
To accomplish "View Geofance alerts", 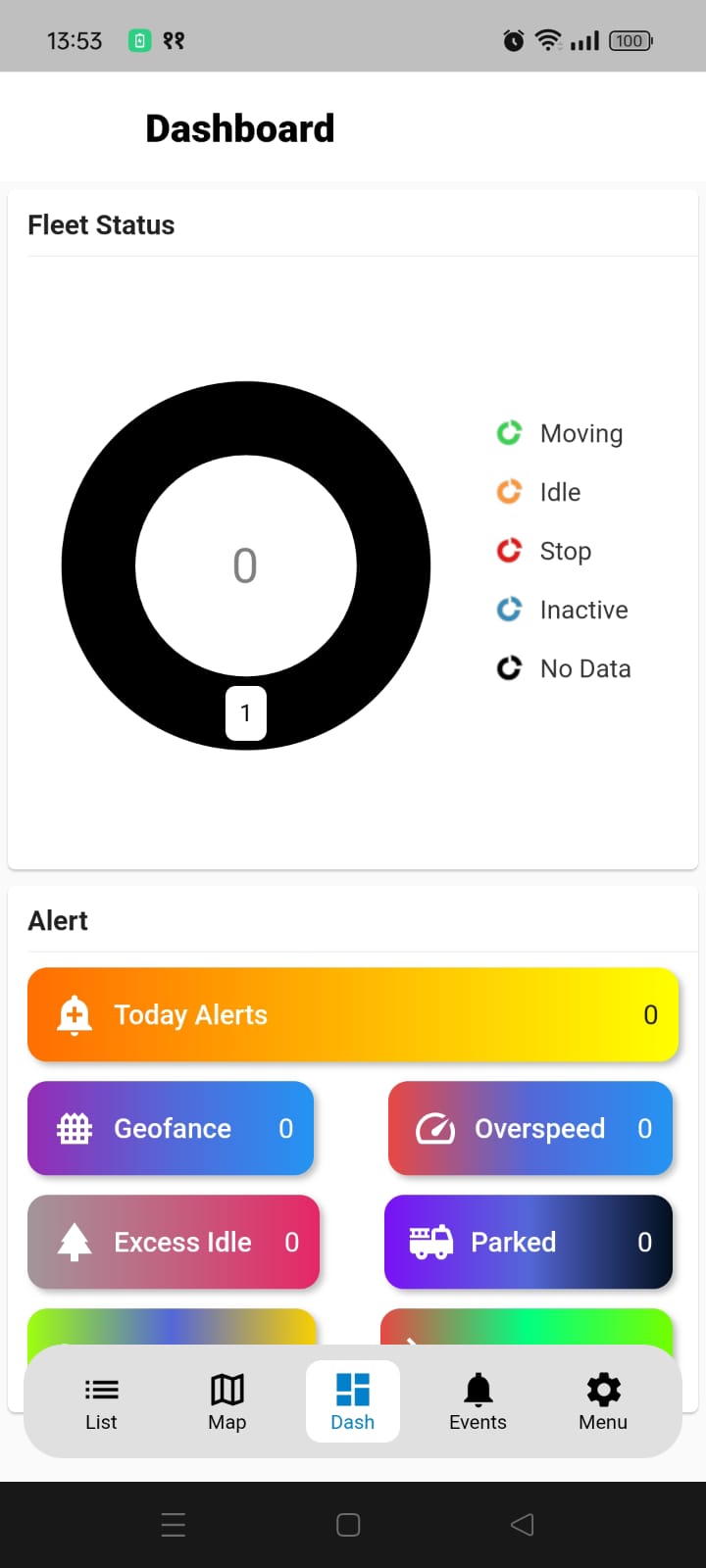I will pyautogui.click(x=171, y=1128).
